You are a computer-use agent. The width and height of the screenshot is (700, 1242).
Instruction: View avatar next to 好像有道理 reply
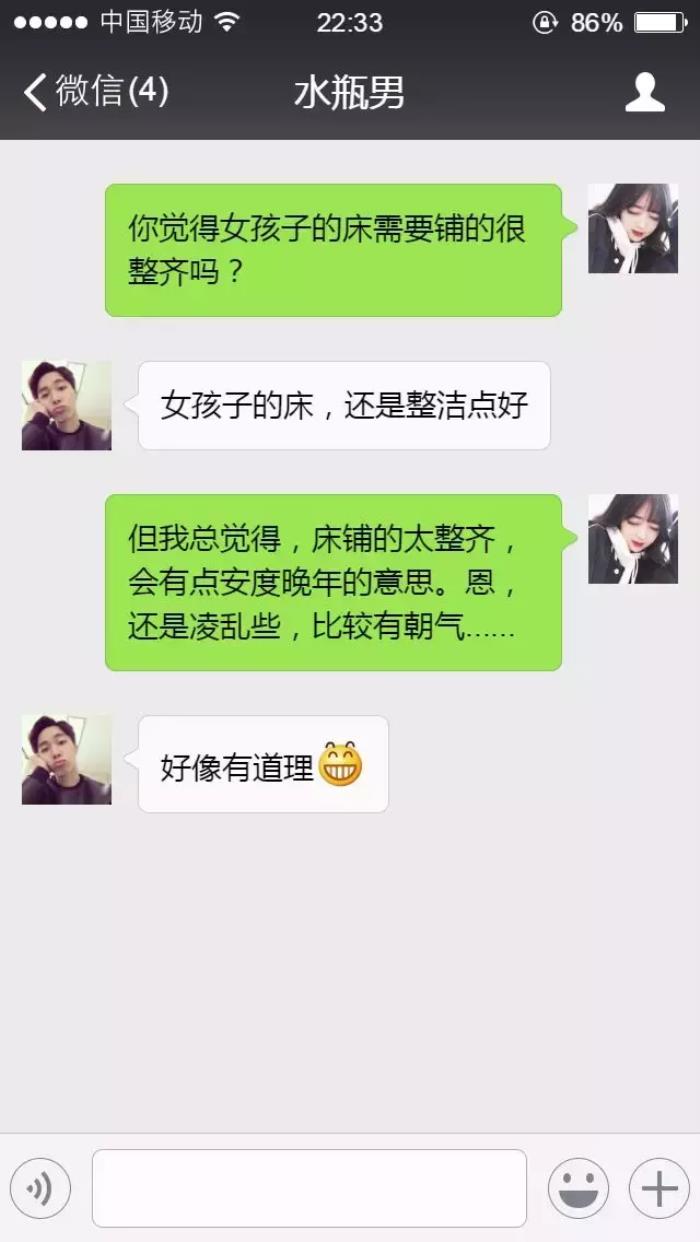click(66, 760)
